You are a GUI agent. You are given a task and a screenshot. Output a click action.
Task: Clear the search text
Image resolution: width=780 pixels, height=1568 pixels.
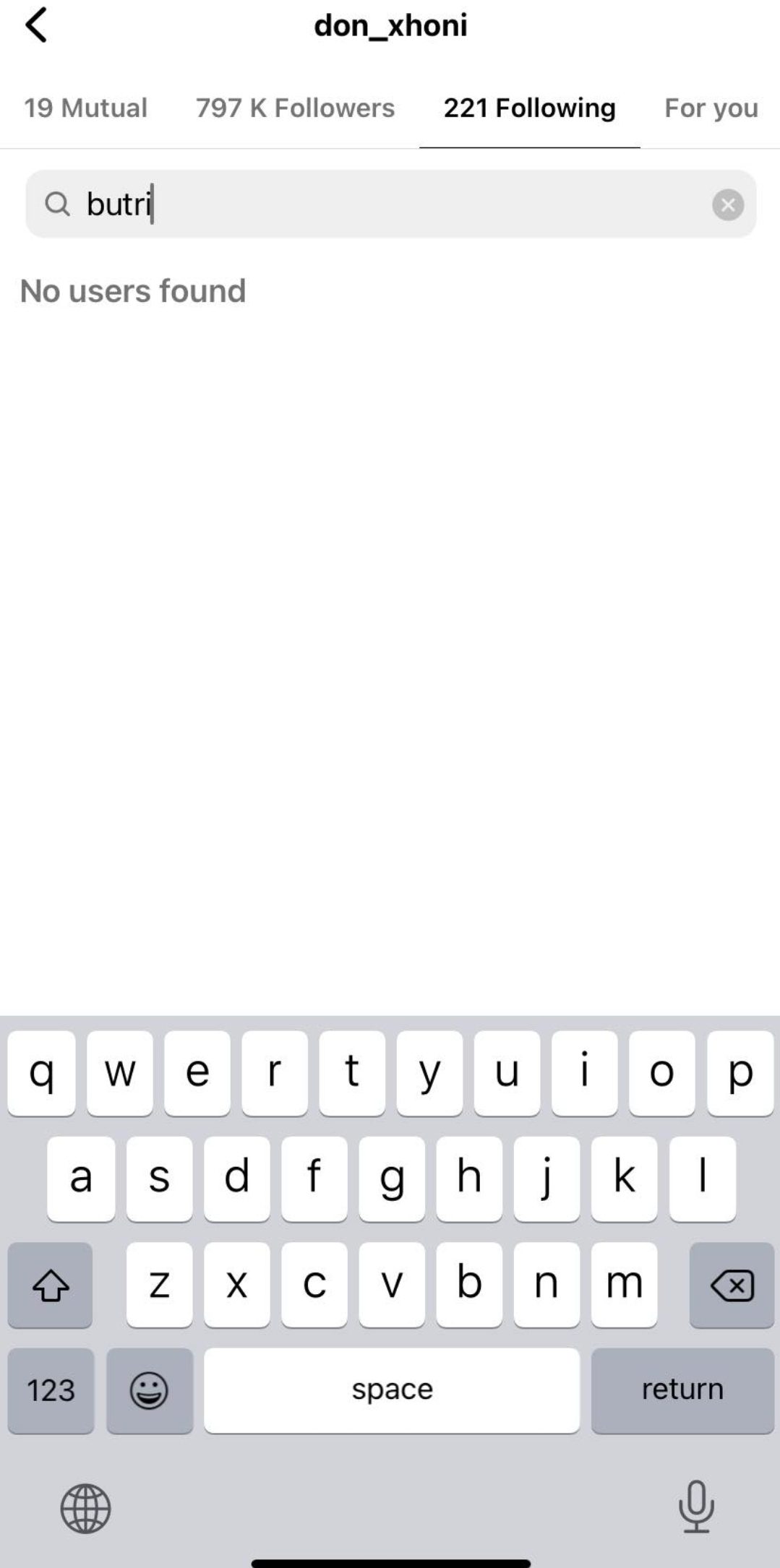click(x=727, y=204)
